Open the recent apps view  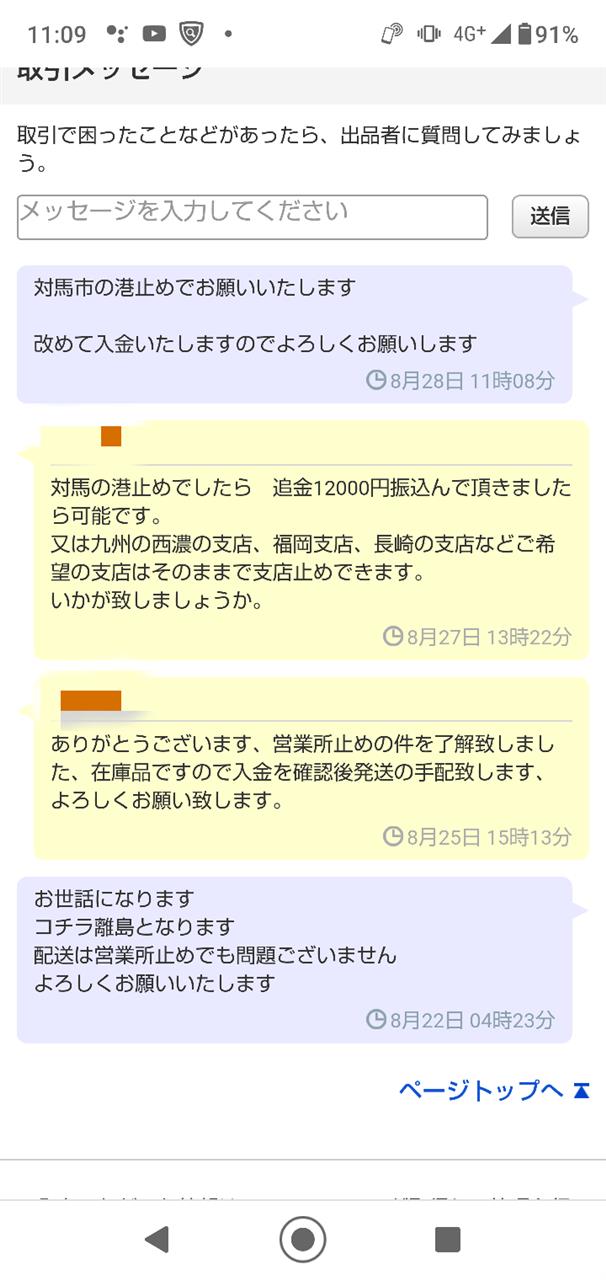pyautogui.click(x=448, y=1240)
